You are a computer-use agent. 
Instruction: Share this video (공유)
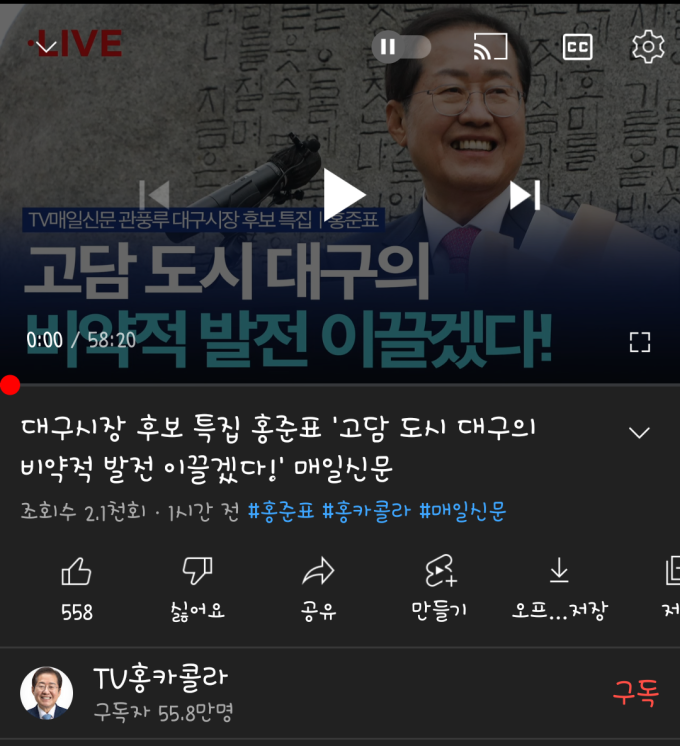point(318,587)
